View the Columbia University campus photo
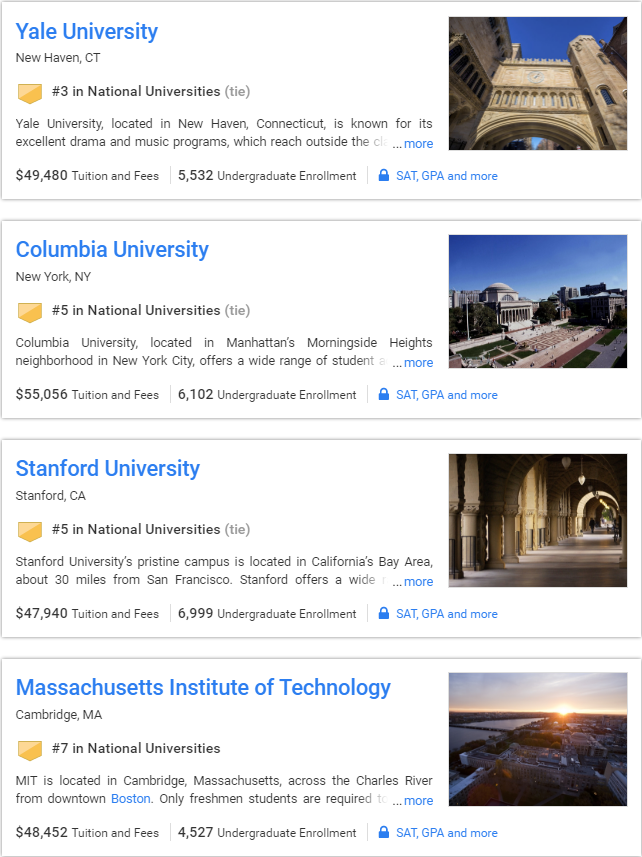This screenshot has width=642, height=857. pos(537,301)
